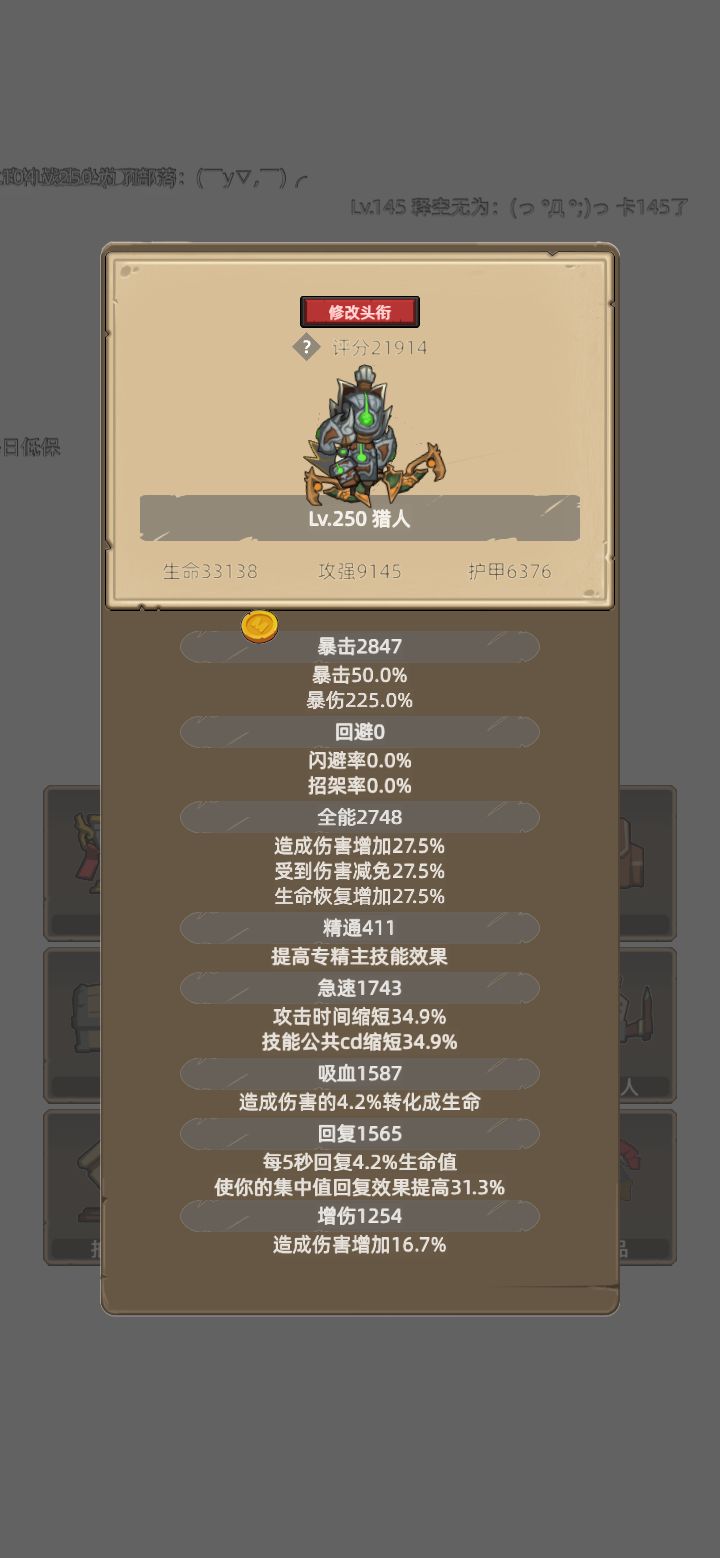Click the gold coin icon above 暴击 stat
The height and width of the screenshot is (1558, 720).
pos(258,627)
